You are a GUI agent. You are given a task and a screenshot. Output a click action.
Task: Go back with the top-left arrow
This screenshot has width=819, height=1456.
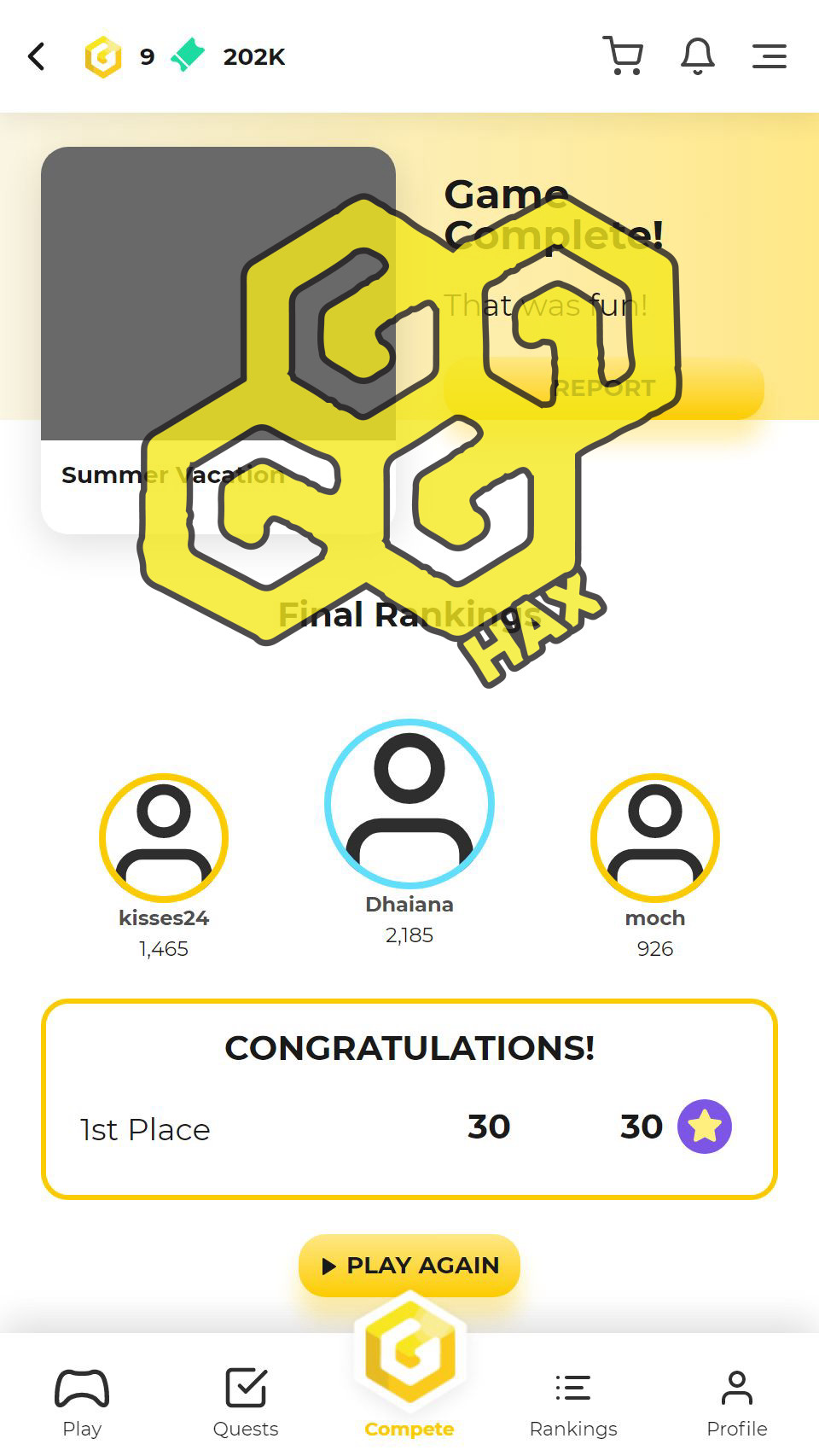click(x=37, y=57)
